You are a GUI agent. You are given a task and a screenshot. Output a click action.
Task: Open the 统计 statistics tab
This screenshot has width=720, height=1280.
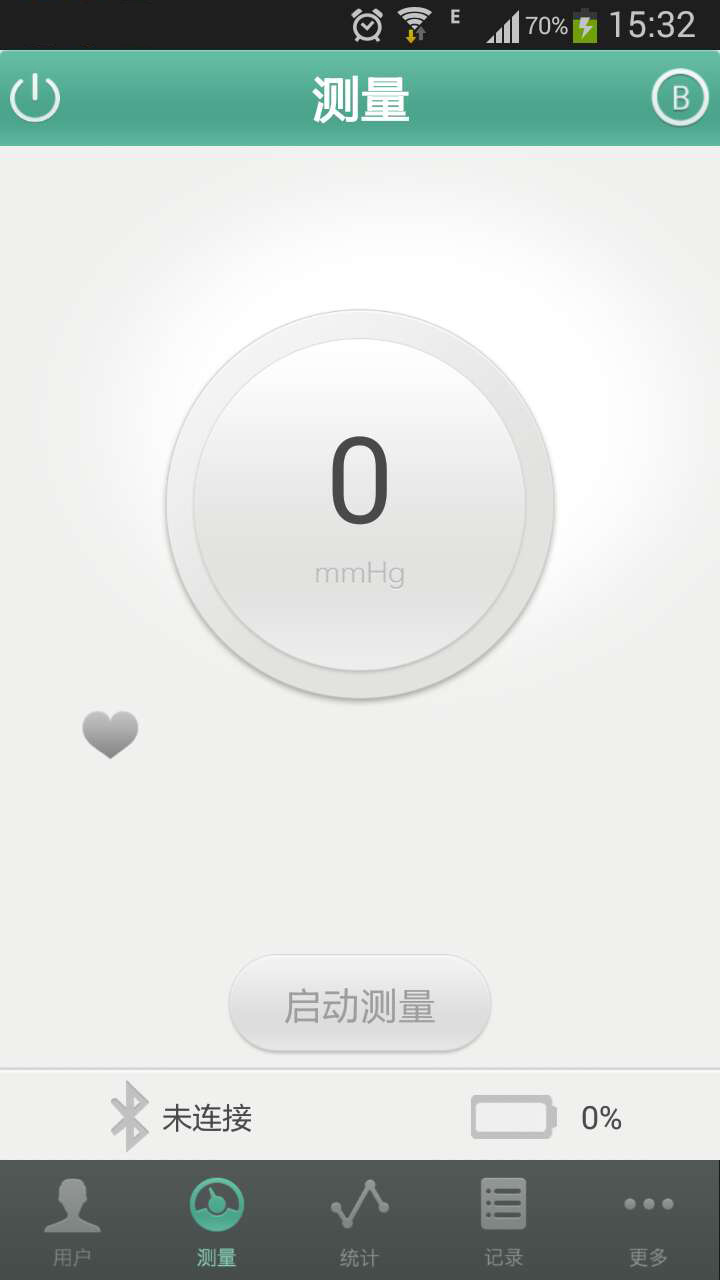pyautogui.click(x=360, y=1220)
